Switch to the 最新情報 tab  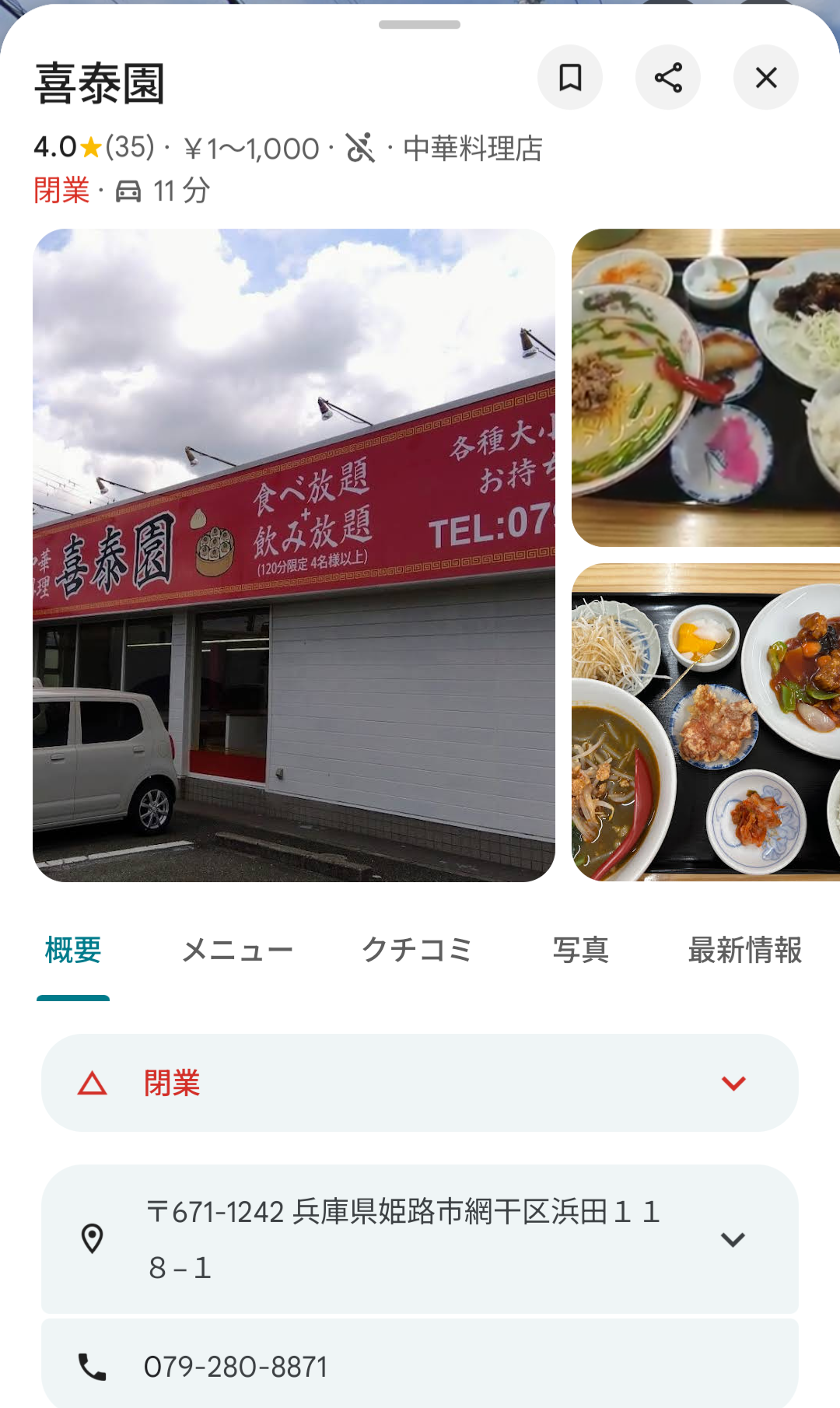tap(744, 951)
